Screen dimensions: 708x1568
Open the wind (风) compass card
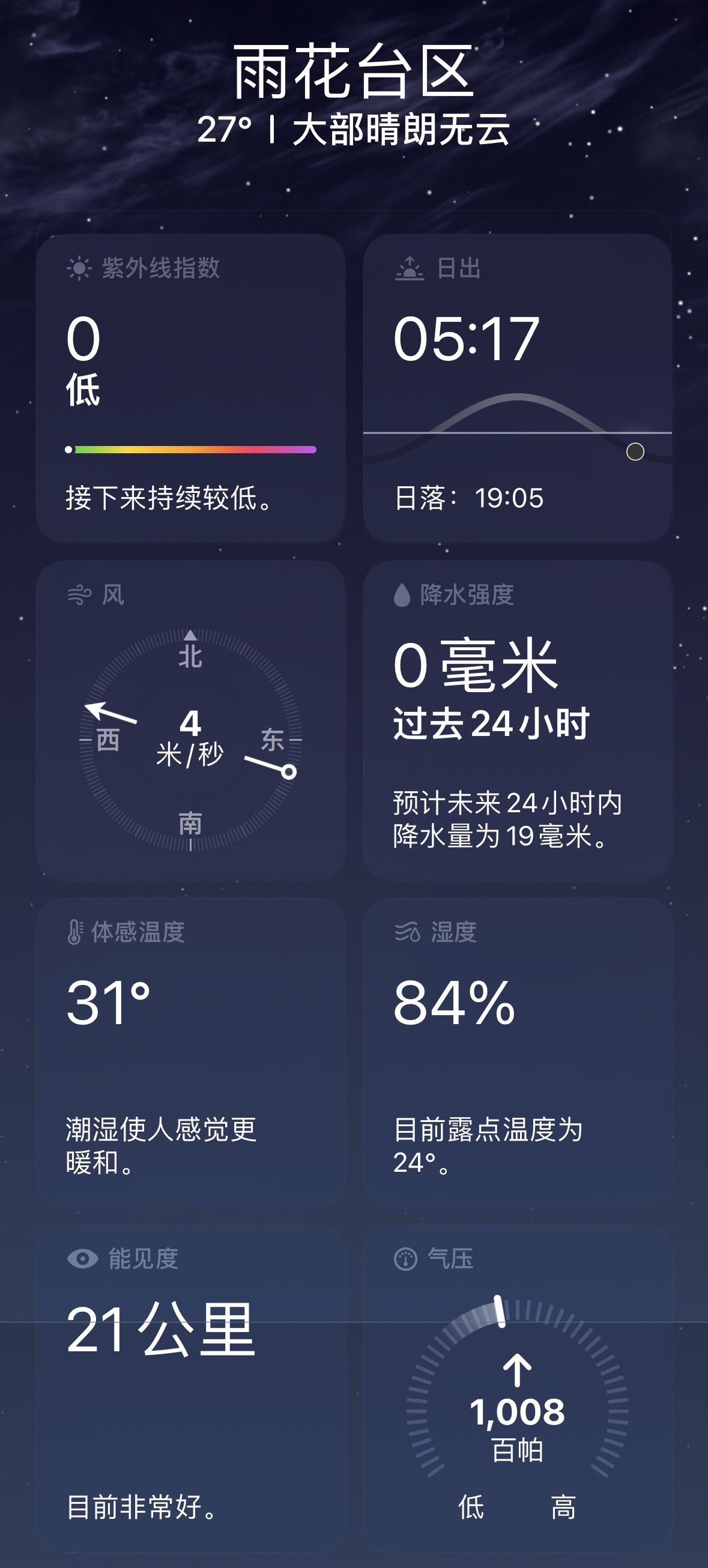190,721
